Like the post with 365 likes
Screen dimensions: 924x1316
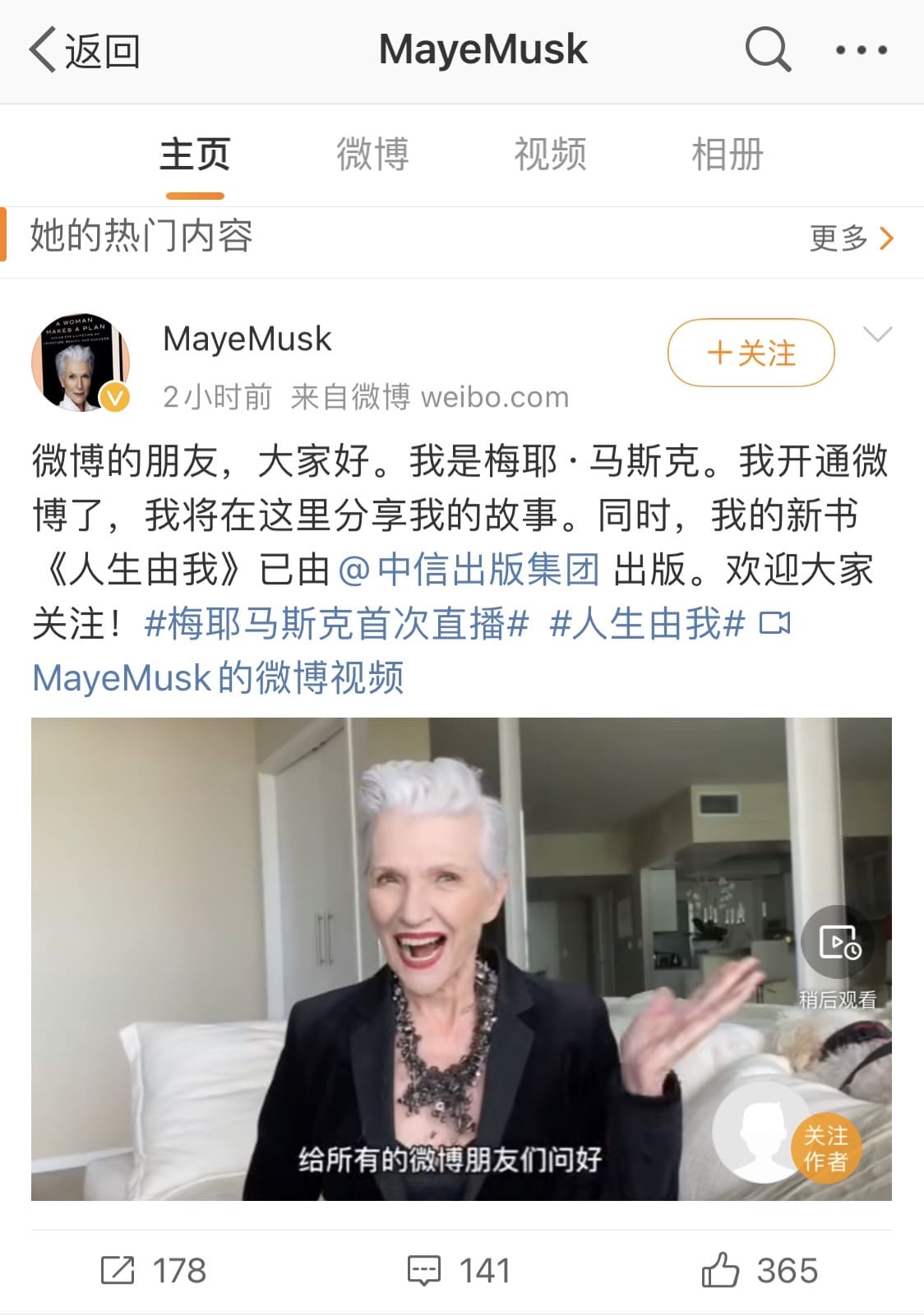tap(759, 1270)
